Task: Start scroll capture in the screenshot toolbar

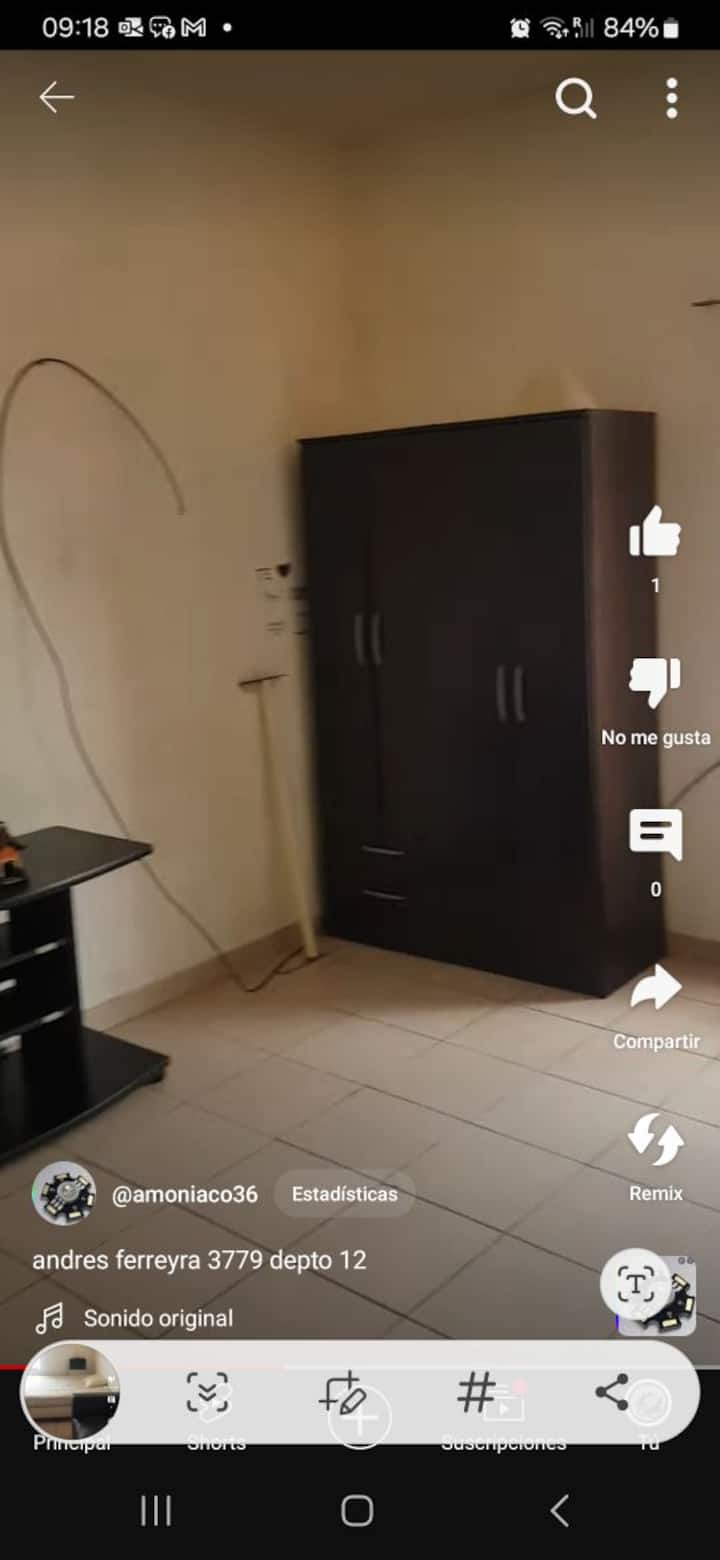Action: click(x=208, y=1393)
